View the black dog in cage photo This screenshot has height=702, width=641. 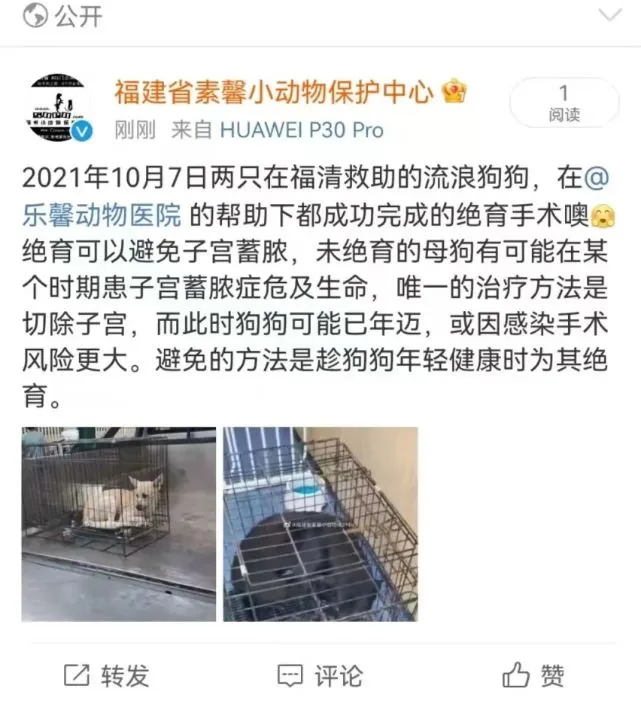click(x=319, y=523)
